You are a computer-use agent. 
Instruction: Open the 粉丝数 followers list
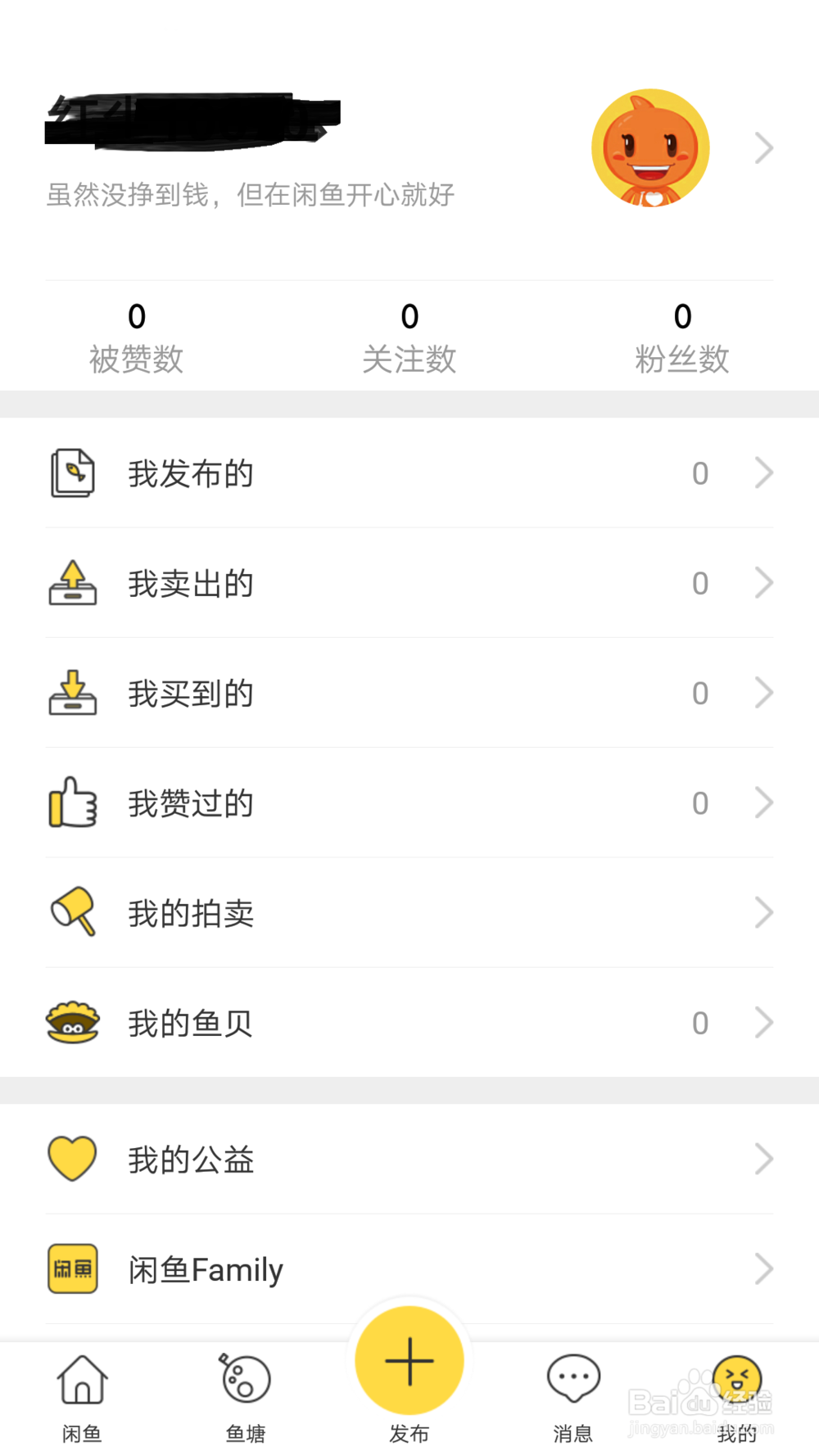pyautogui.click(x=682, y=337)
